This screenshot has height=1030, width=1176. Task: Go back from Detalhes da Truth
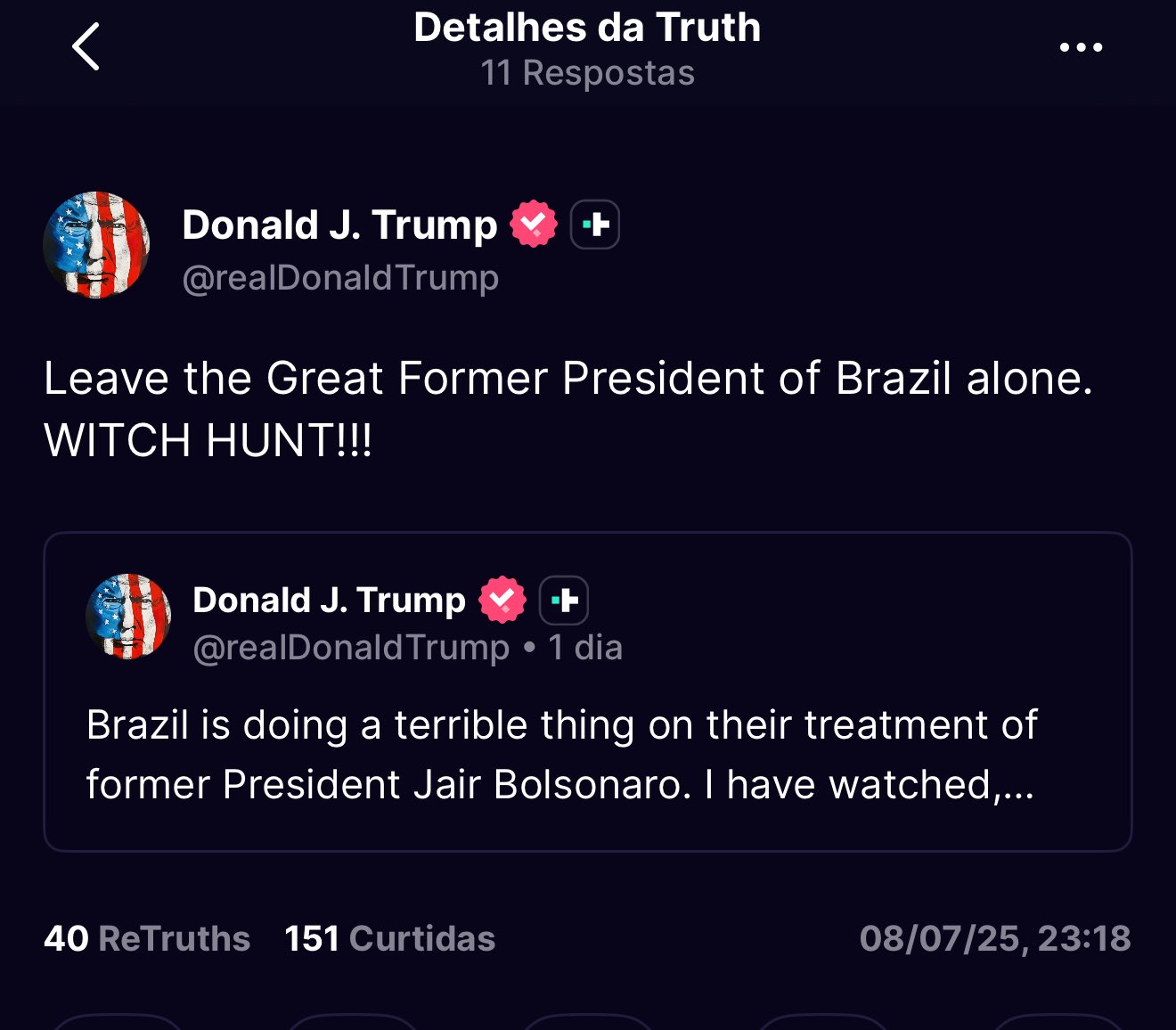86,47
